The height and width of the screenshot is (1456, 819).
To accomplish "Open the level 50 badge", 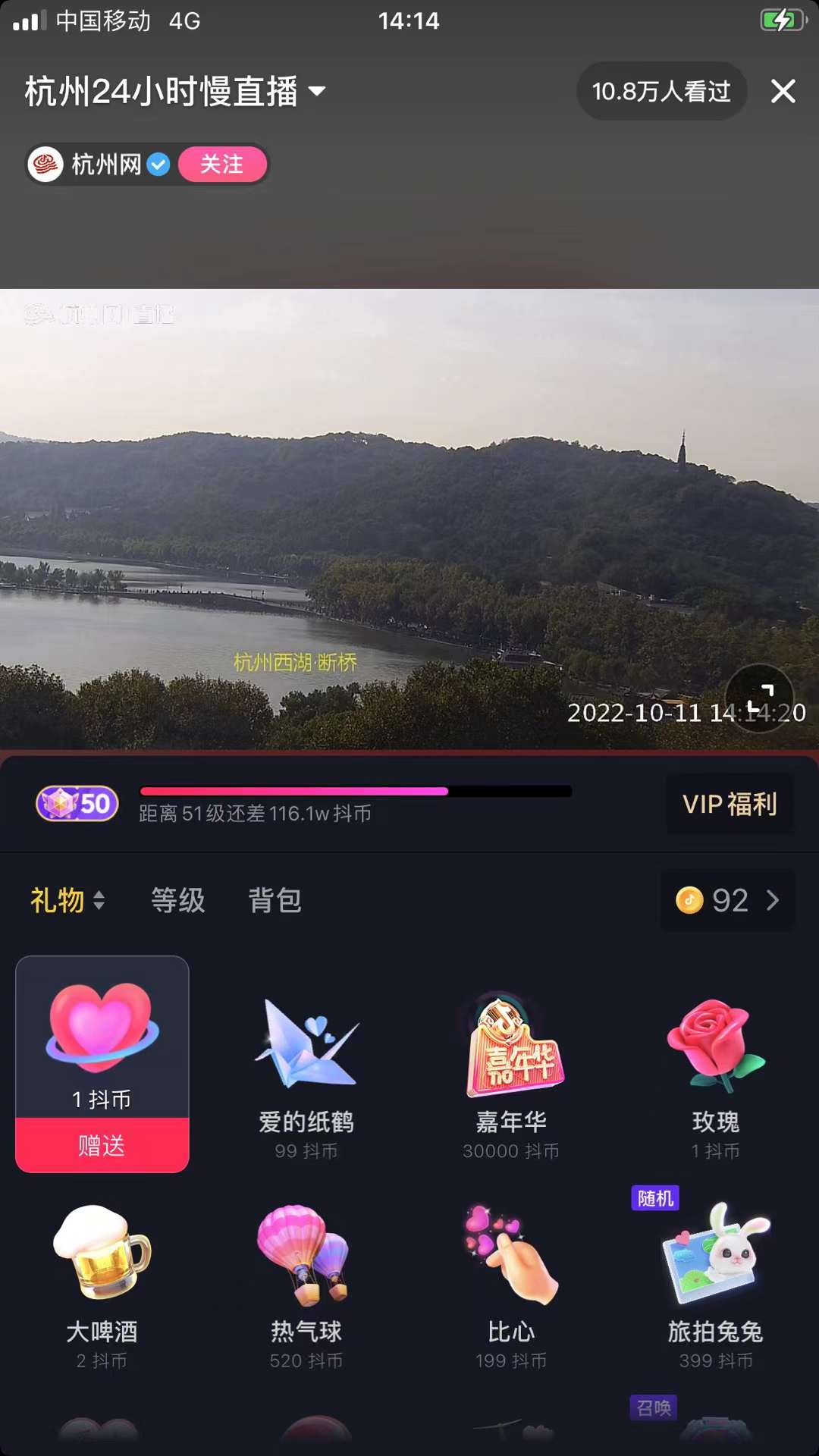I will click(77, 804).
